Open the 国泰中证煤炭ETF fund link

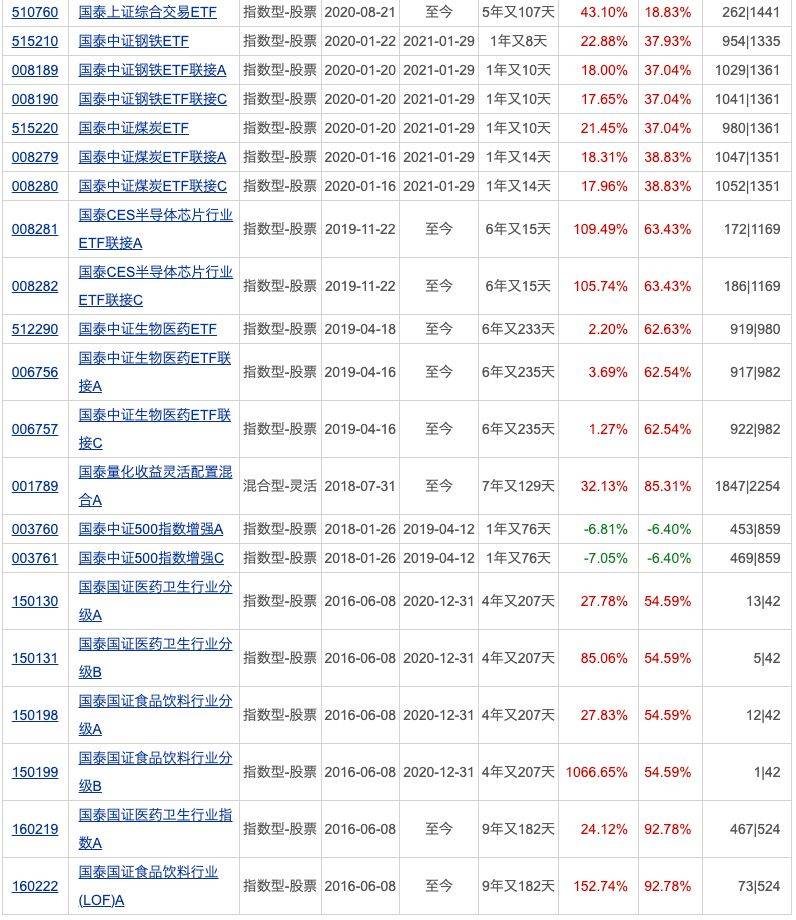pyautogui.click(x=133, y=129)
